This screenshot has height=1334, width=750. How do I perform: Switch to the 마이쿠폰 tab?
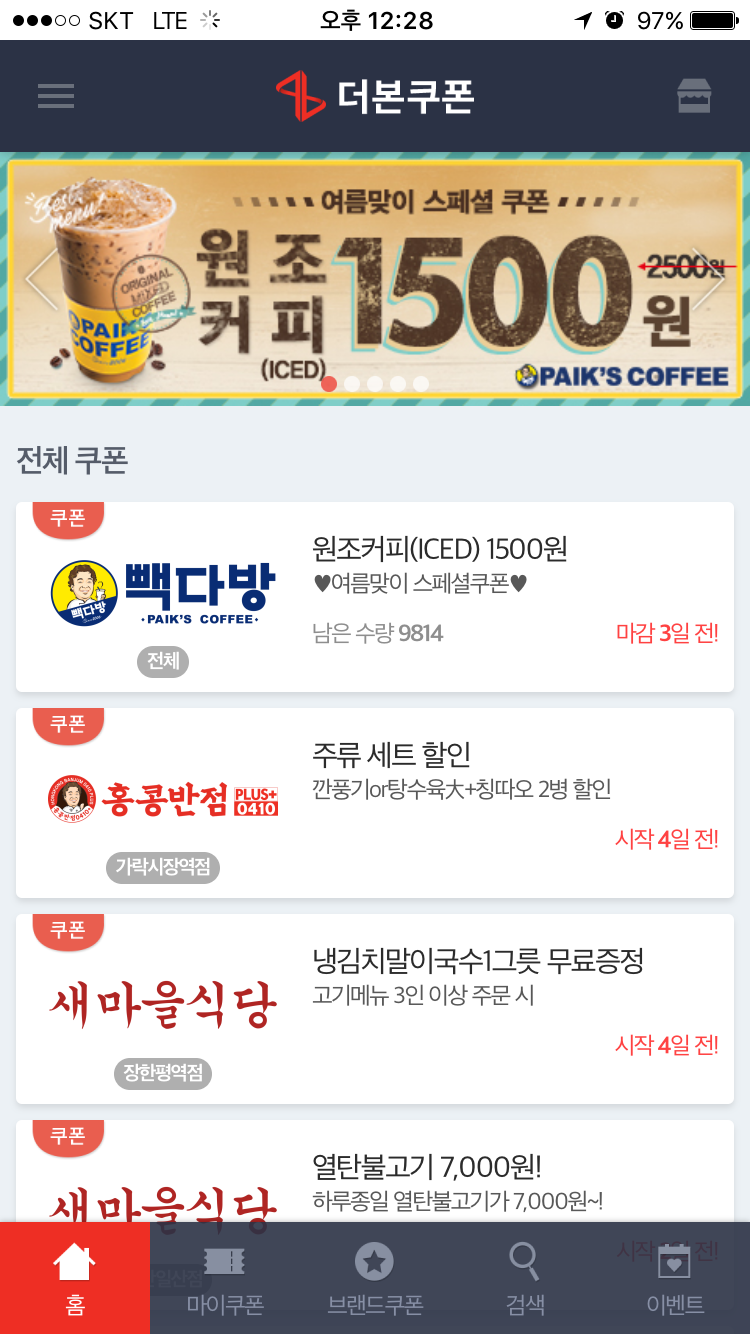coord(225,1278)
